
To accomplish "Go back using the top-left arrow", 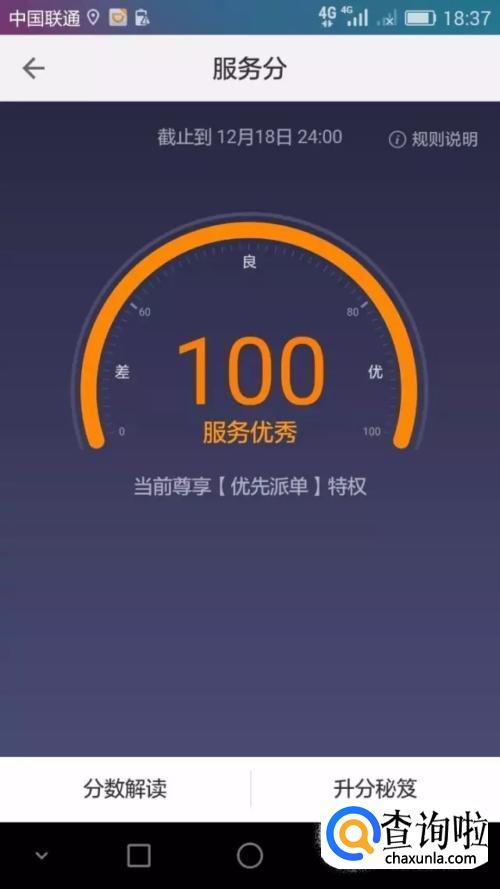I will coord(33,69).
